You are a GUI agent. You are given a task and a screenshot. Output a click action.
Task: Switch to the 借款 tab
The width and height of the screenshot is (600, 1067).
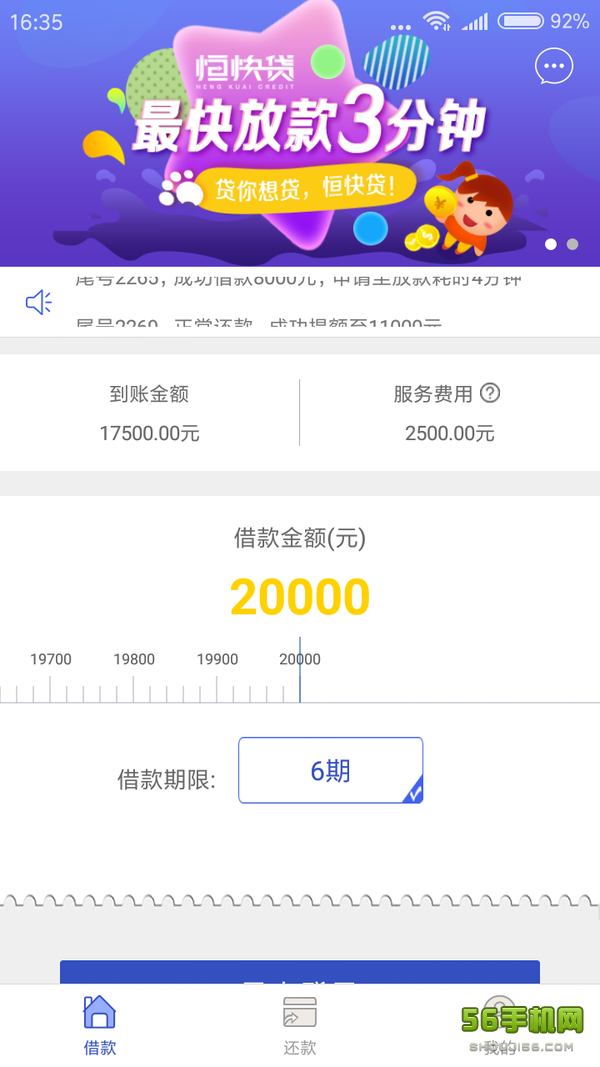point(100,1025)
